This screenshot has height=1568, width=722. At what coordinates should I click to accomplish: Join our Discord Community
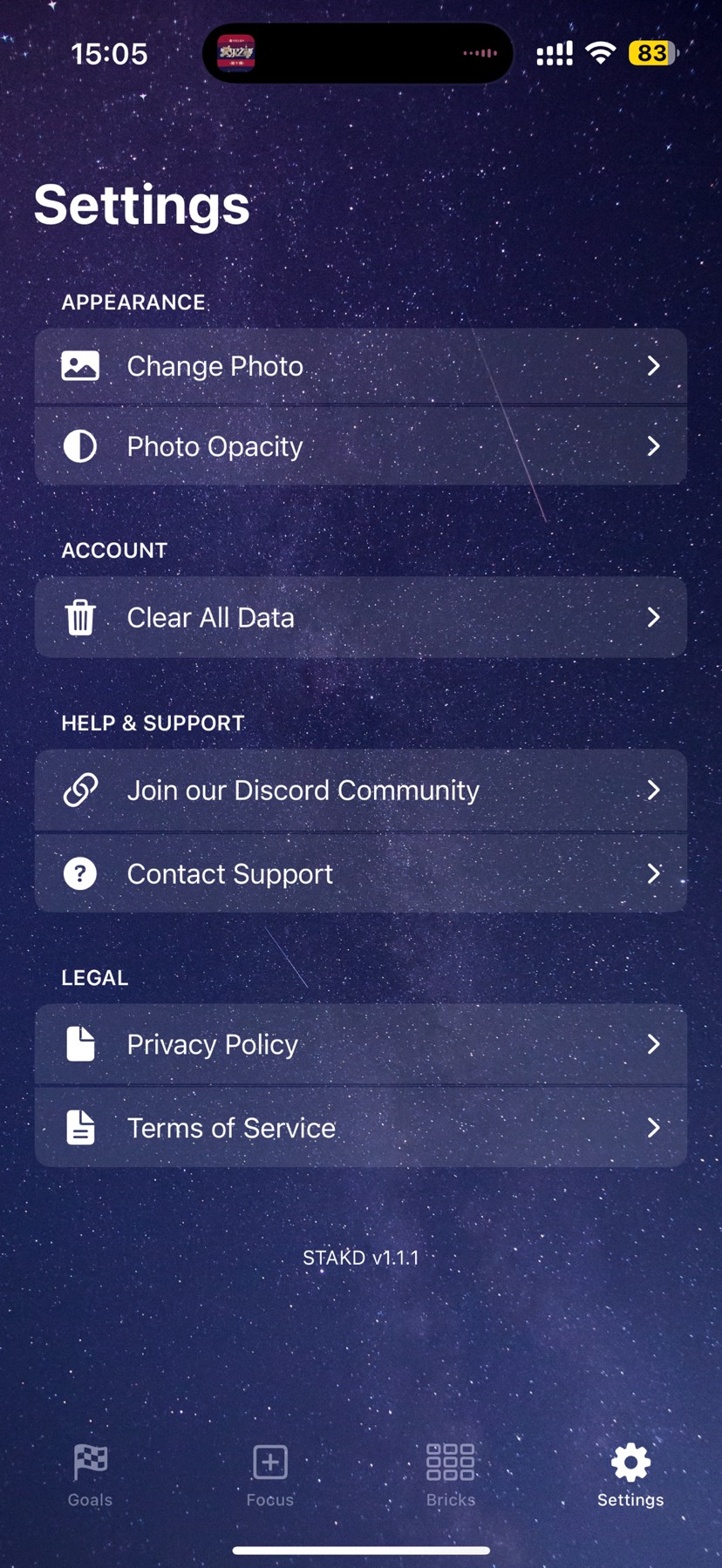coord(360,790)
